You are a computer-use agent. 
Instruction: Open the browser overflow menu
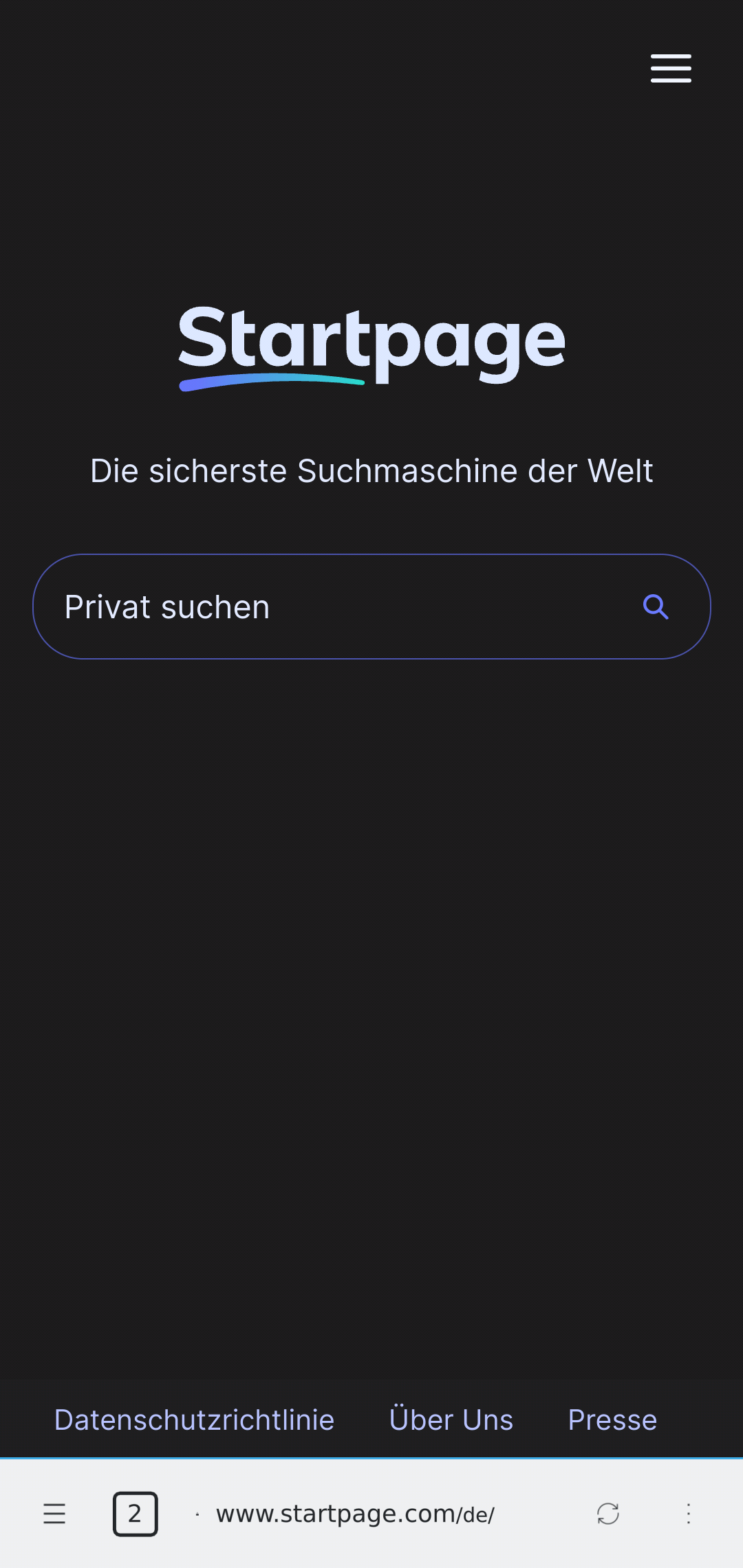pos(688,1514)
